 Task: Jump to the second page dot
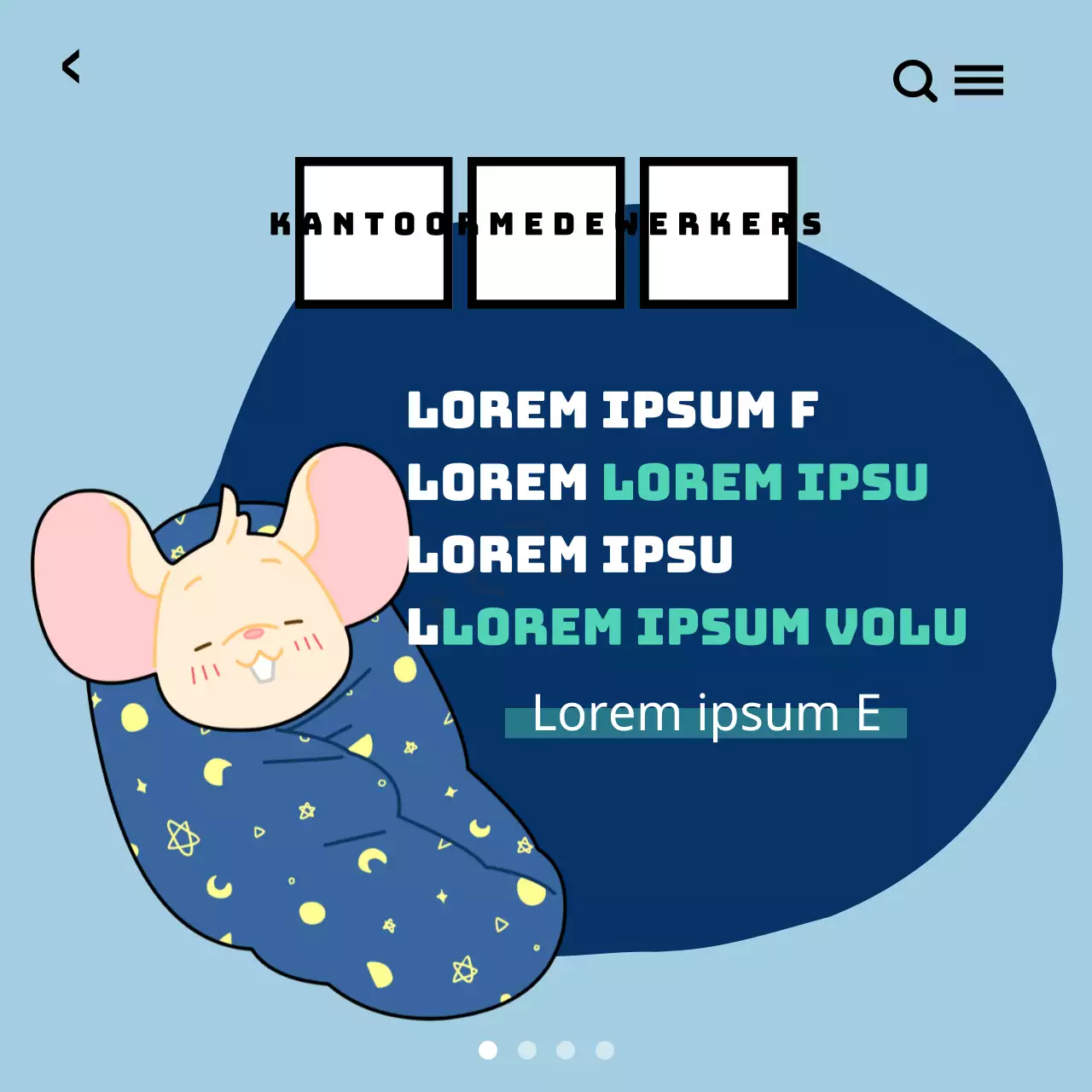(x=527, y=1050)
